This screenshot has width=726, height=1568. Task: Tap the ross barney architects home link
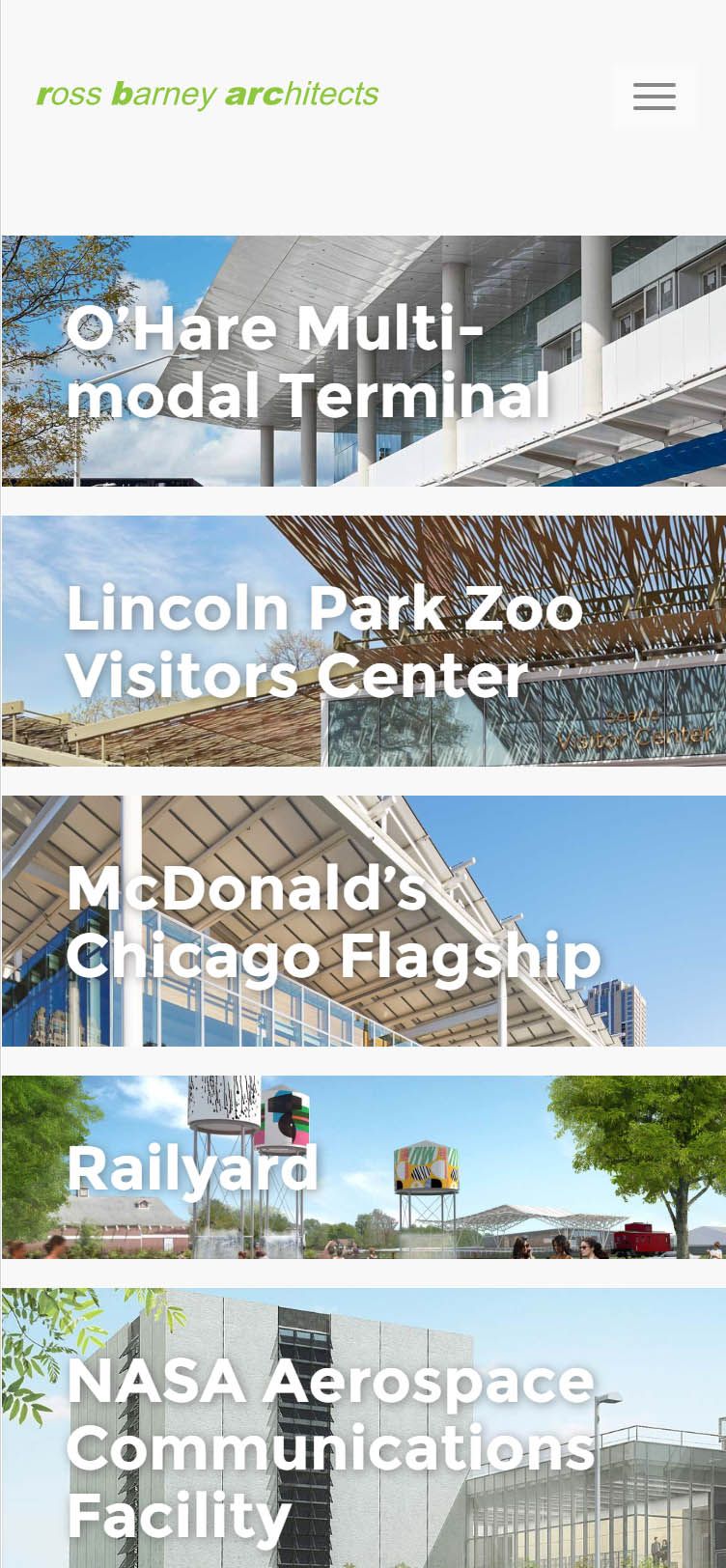point(208,94)
